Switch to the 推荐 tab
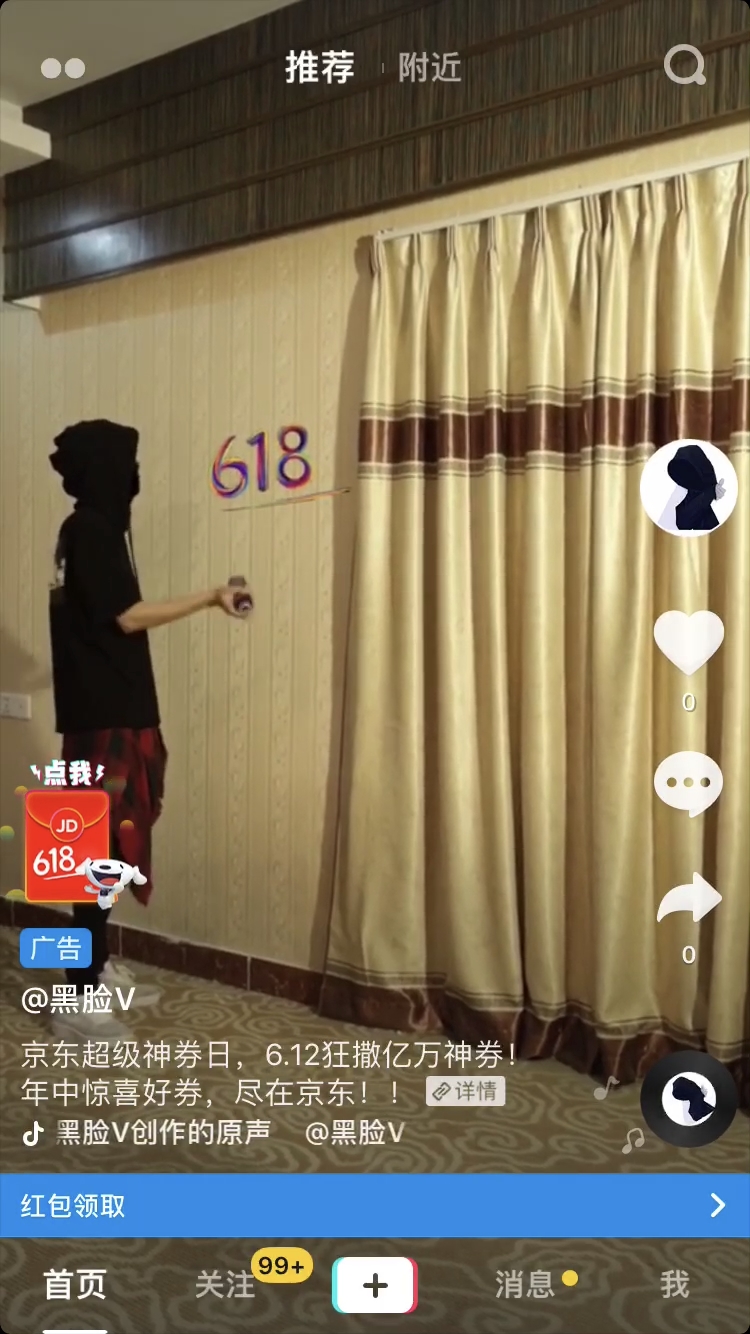Screen dimensions: 750x1334 320,68
